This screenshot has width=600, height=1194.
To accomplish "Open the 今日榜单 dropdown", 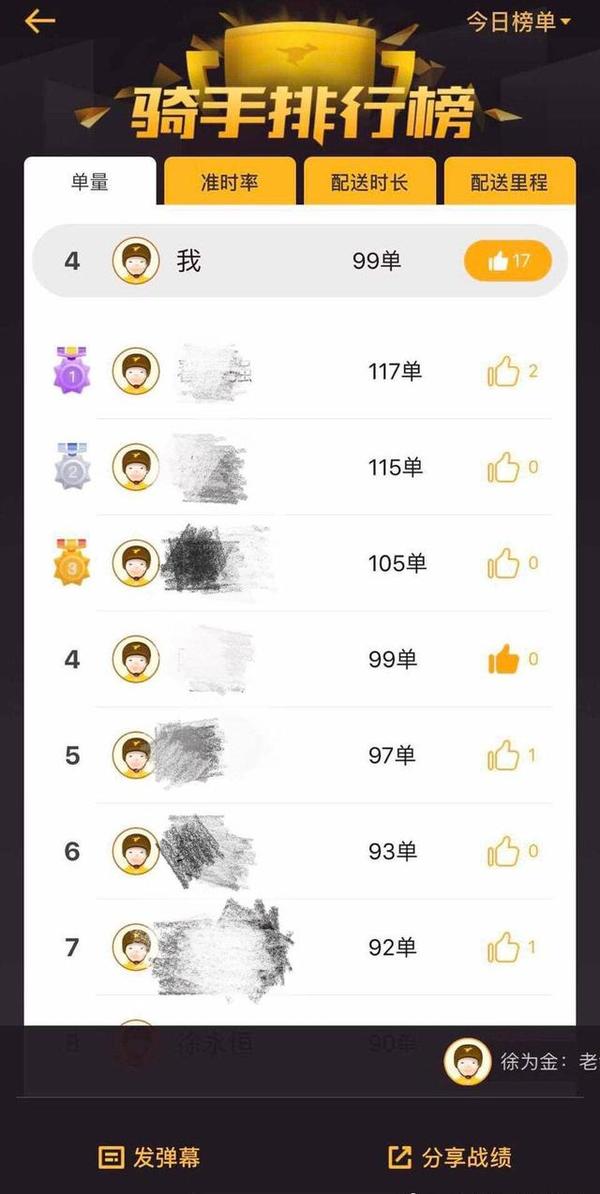I will (x=518, y=21).
